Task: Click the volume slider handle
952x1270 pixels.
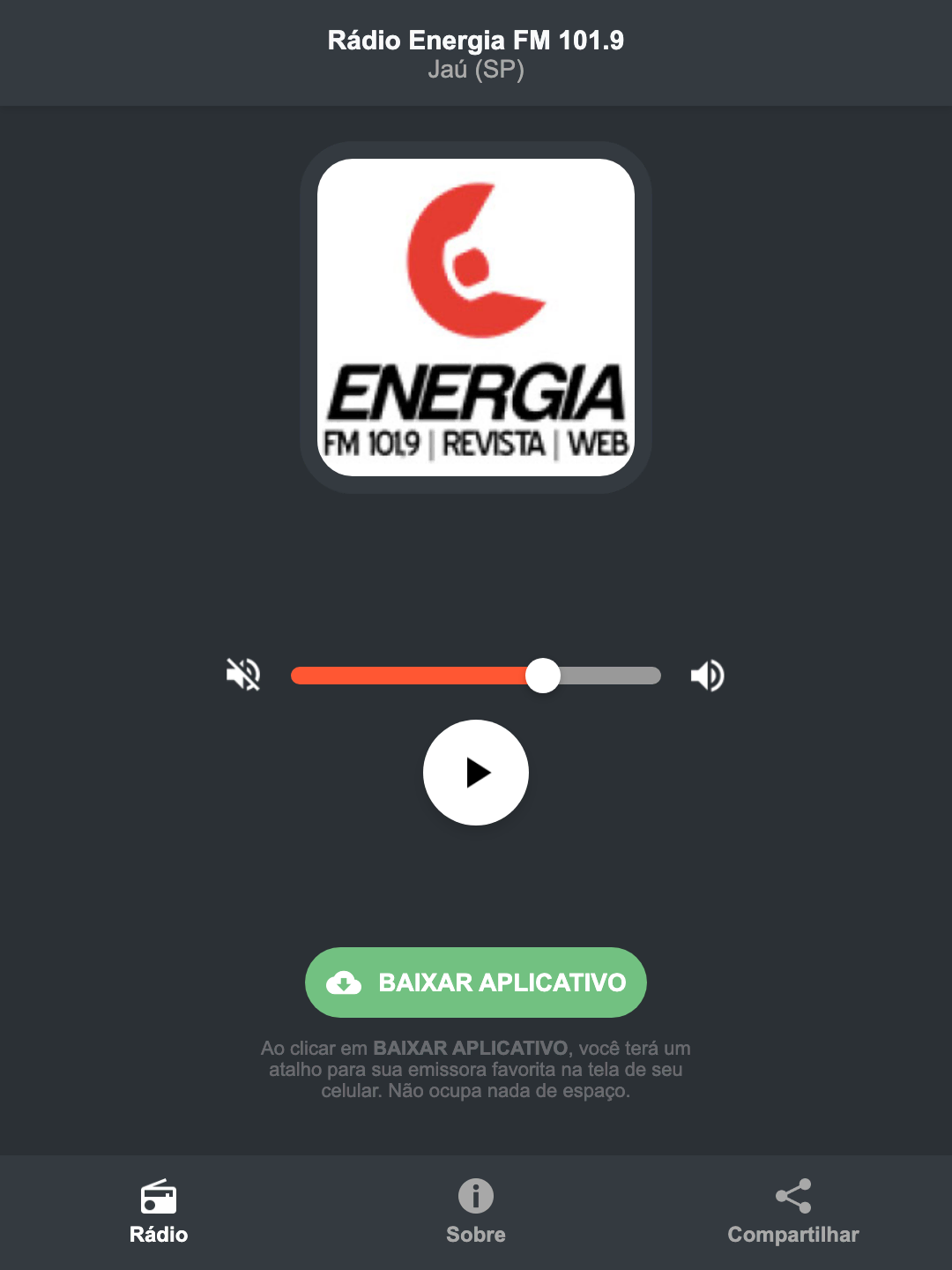Action: tap(544, 675)
